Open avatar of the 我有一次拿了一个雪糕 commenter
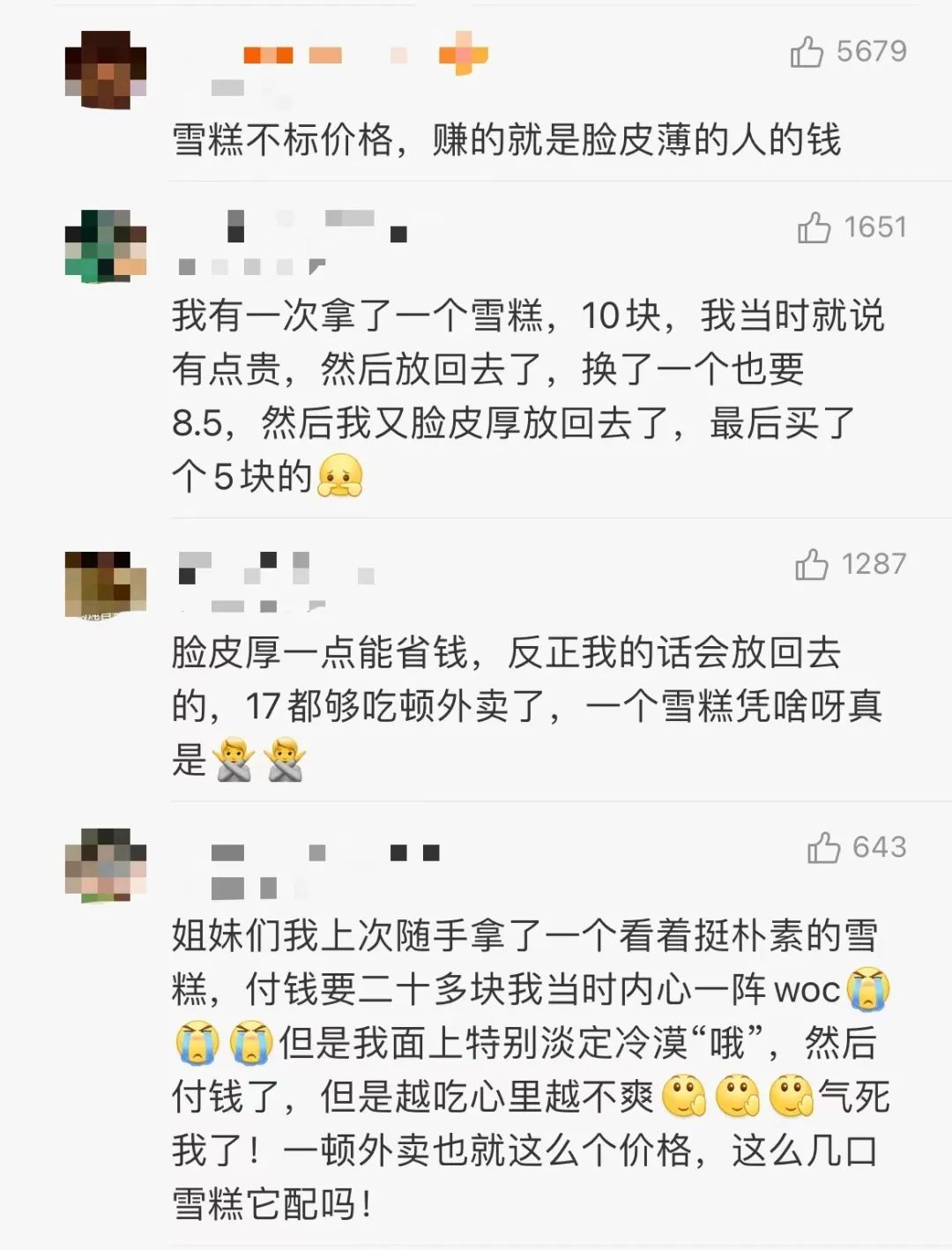The image size is (952, 1250). [x=106, y=245]
